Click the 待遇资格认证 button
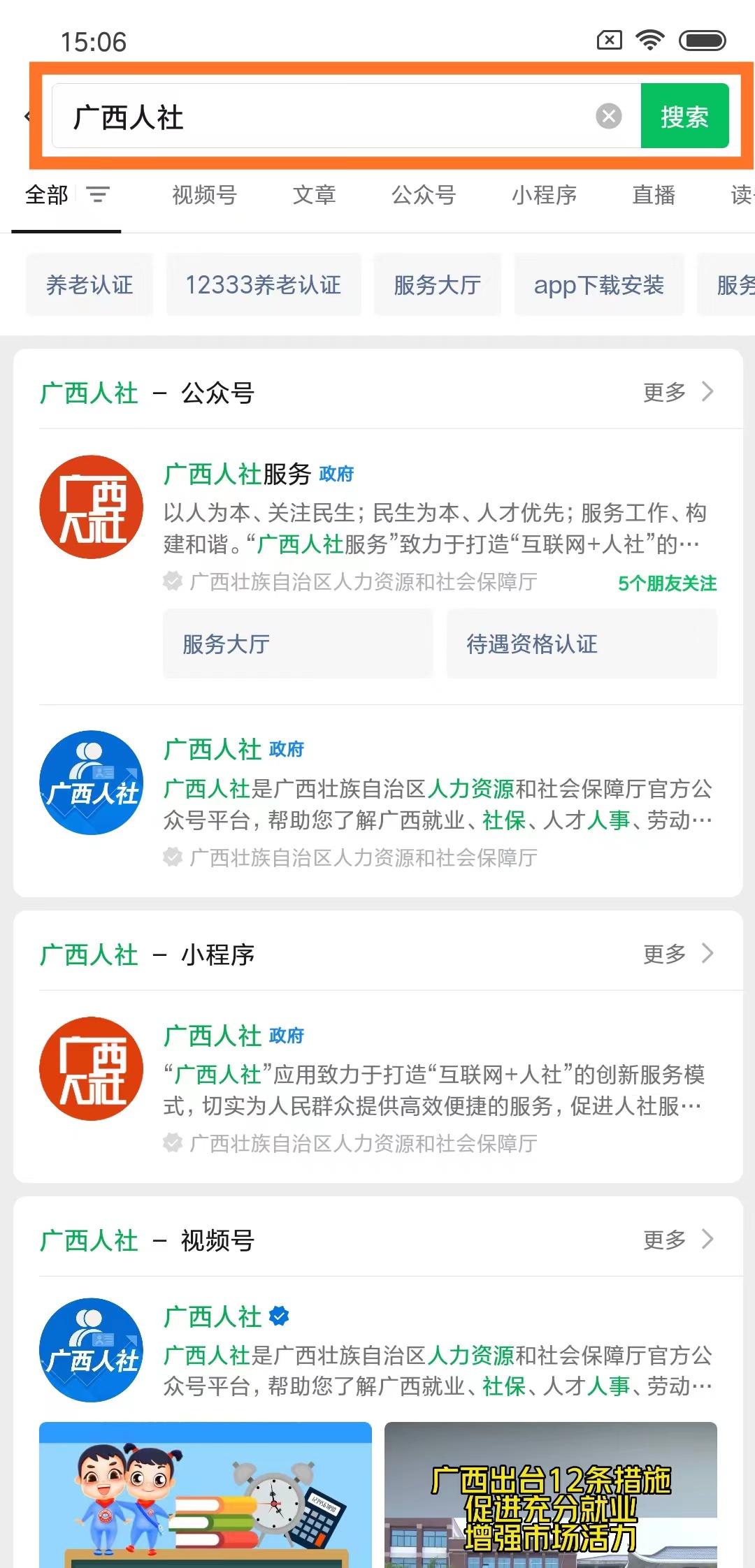 [582, 644]
